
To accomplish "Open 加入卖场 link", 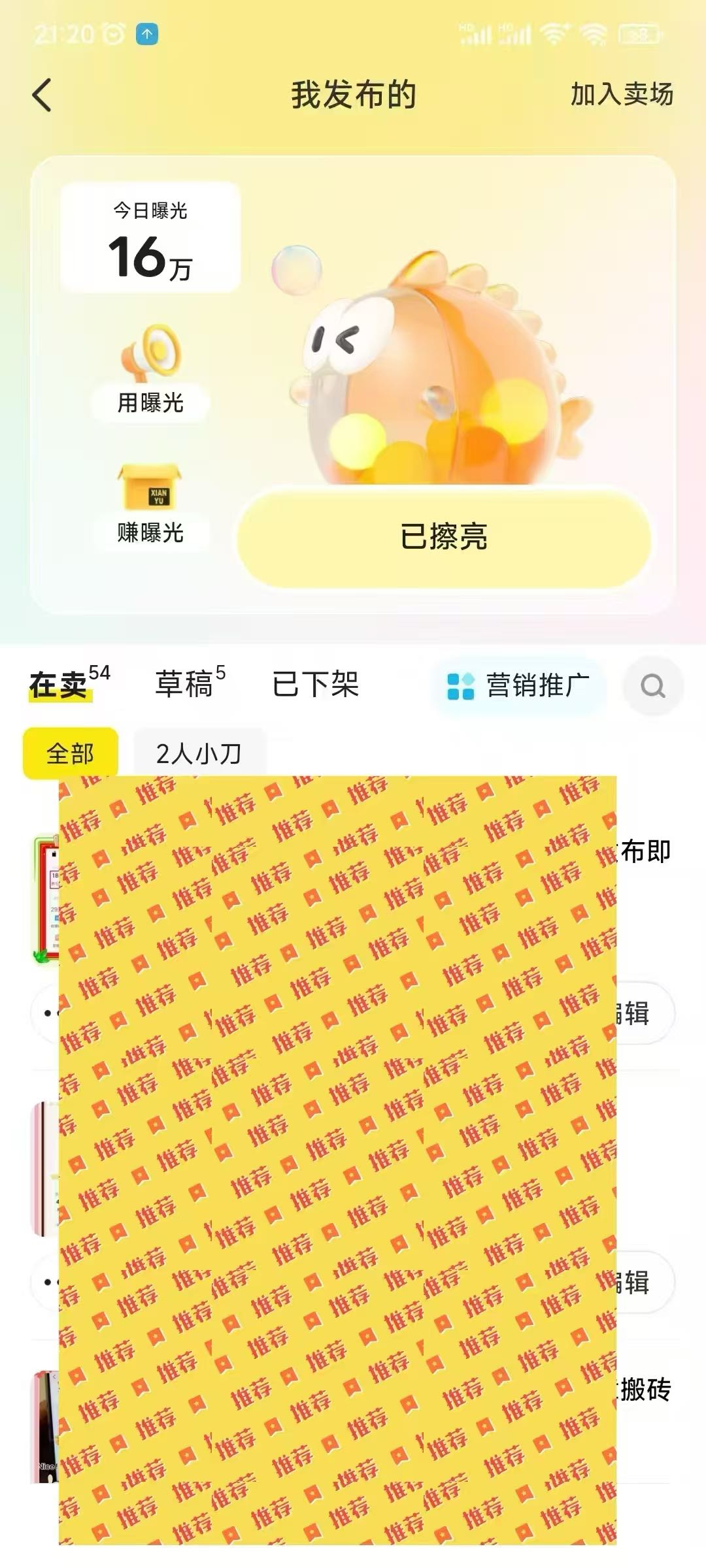I will pyautogui.click(x=621, y=95).
